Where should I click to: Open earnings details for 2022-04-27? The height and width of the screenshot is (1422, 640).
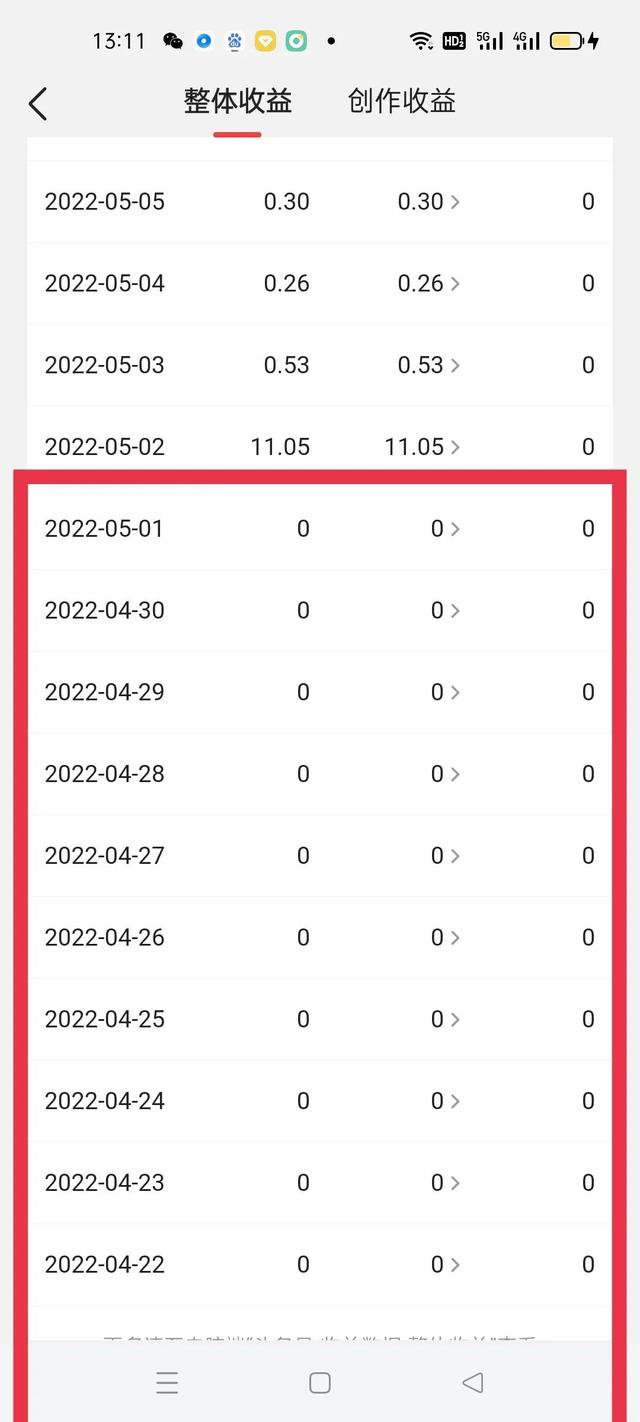coord(446,856)
